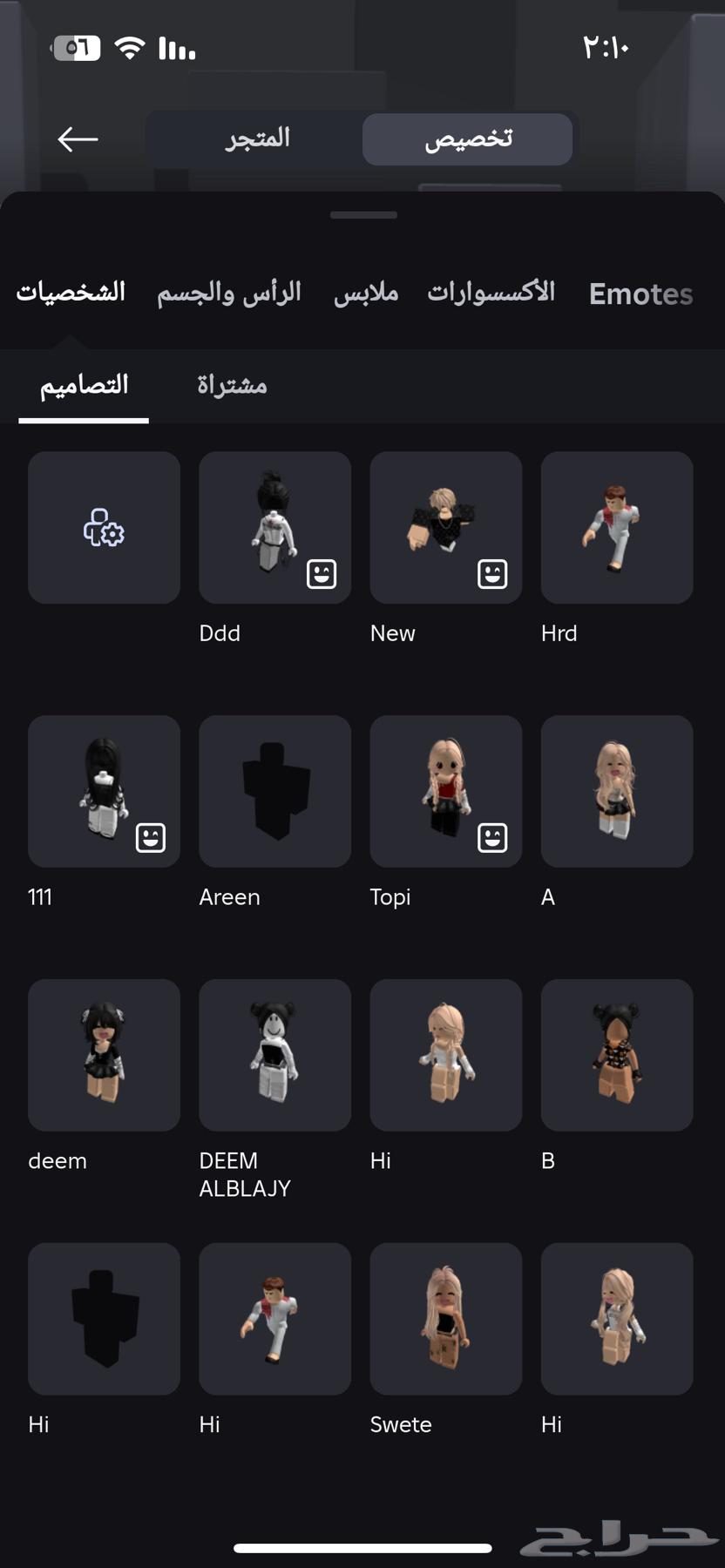The height and width of the screenshot is (1568, 725).
Task: Select the Swete avatar thumbnail
Action: [445, 1318]
